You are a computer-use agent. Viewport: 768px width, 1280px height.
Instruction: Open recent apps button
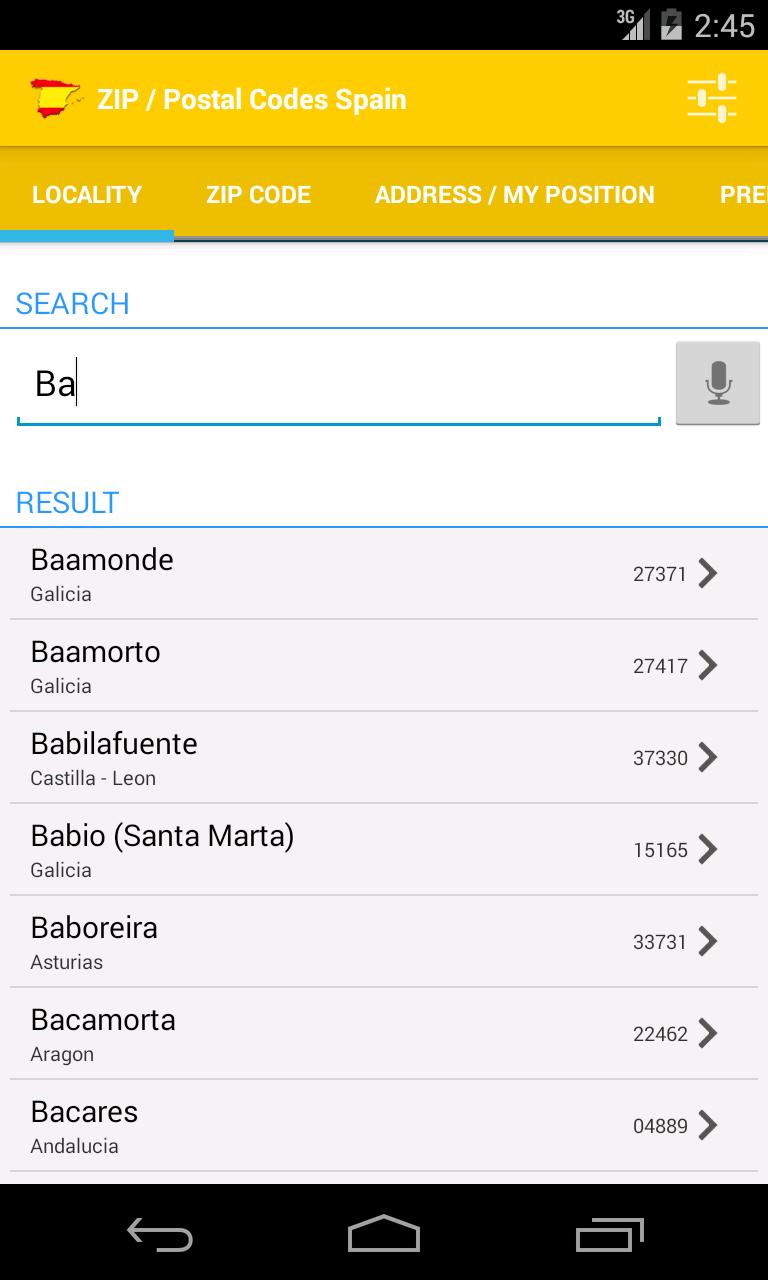608,1236
